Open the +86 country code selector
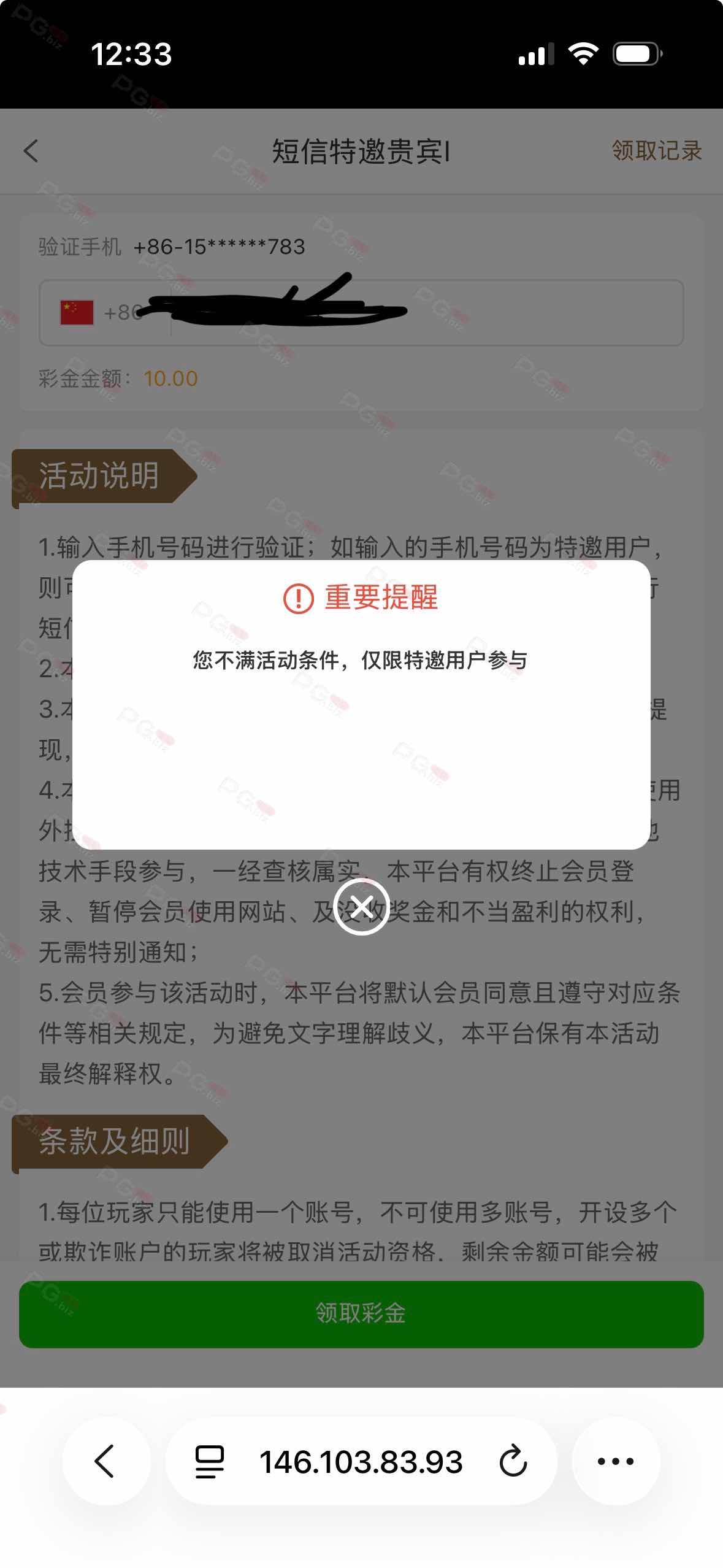This screenshot has height=1568, width=723. click(101, 313)
